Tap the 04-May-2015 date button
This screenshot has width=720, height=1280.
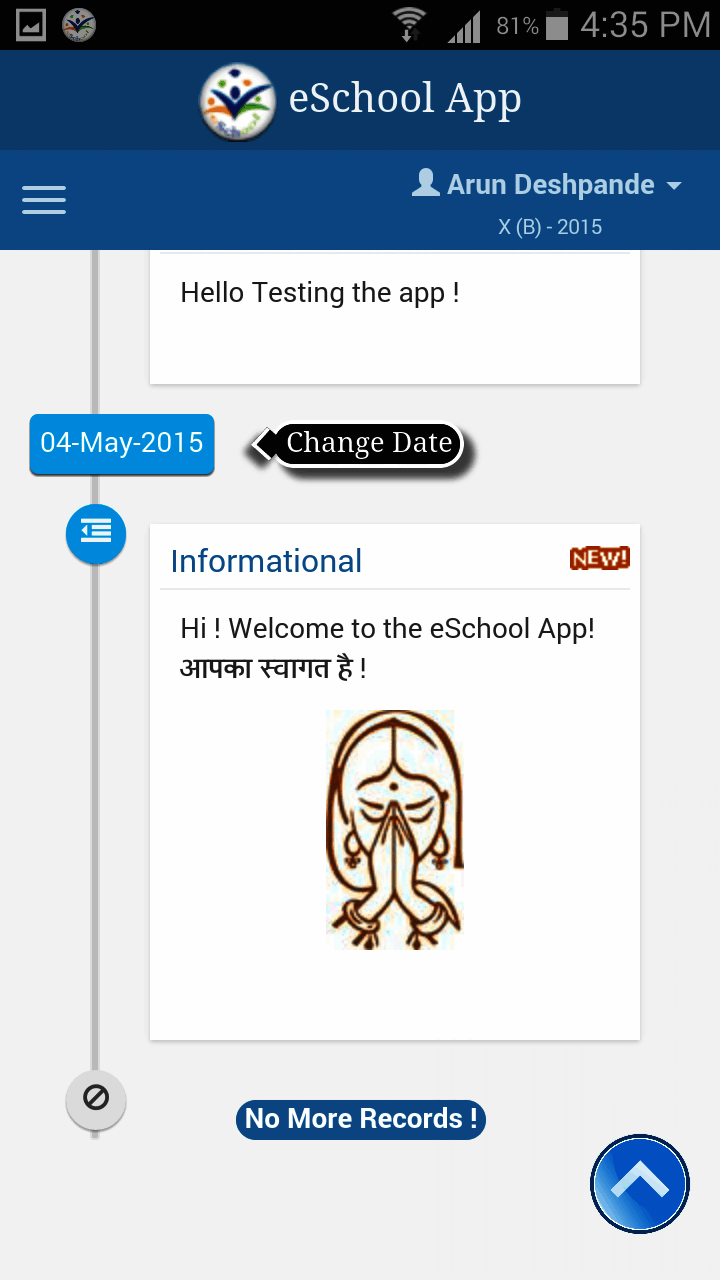pyautogui.click(x=122, y=443)
